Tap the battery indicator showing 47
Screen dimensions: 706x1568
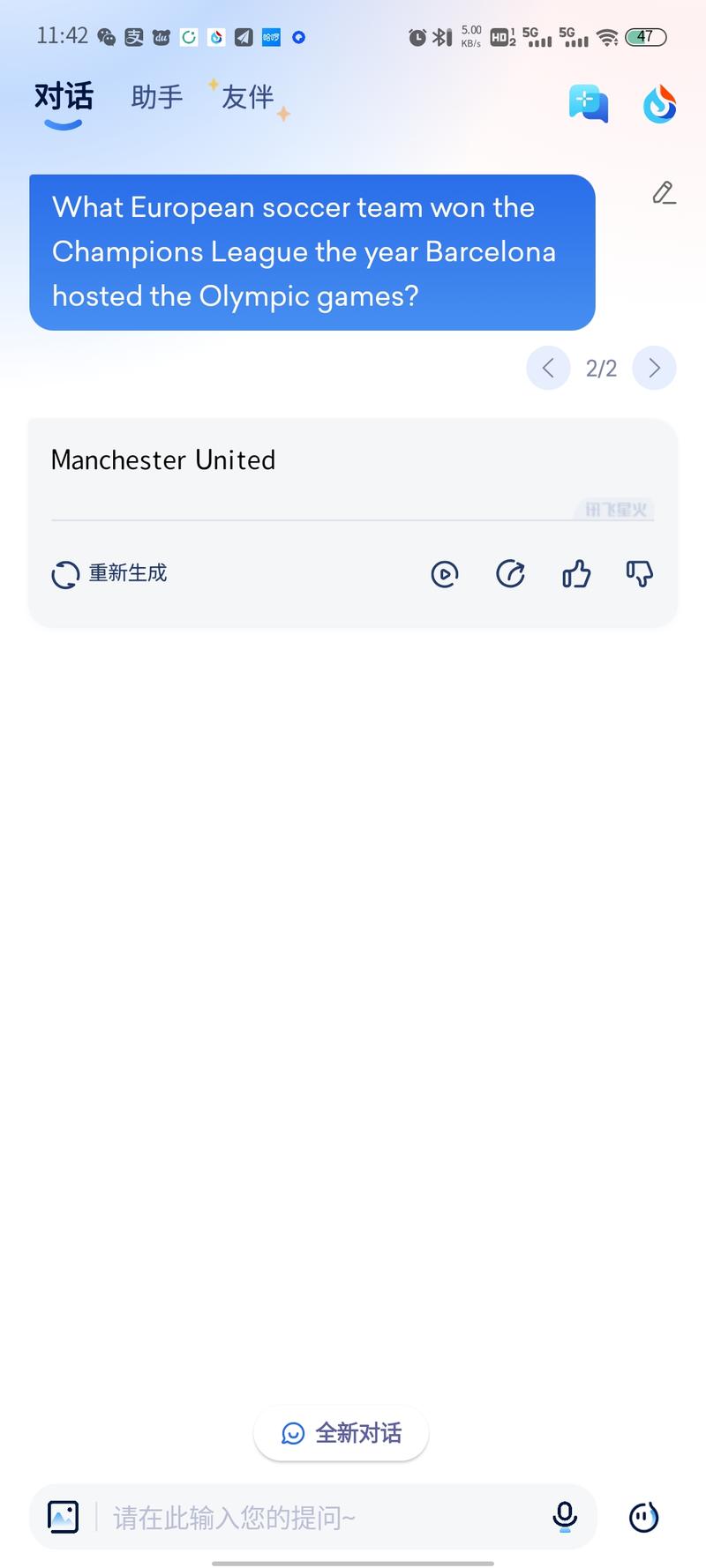coord(645,36)
